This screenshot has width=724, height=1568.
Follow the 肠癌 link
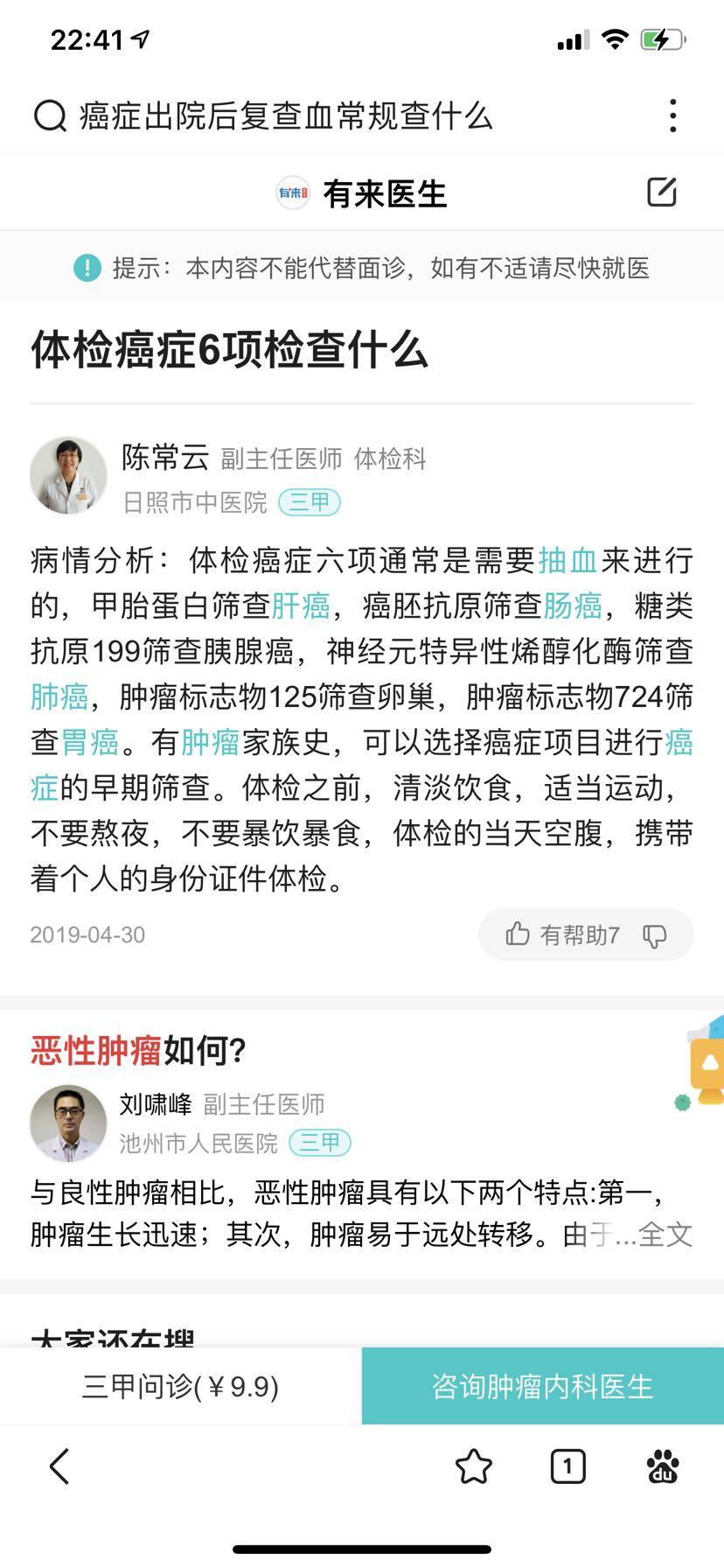573,605
